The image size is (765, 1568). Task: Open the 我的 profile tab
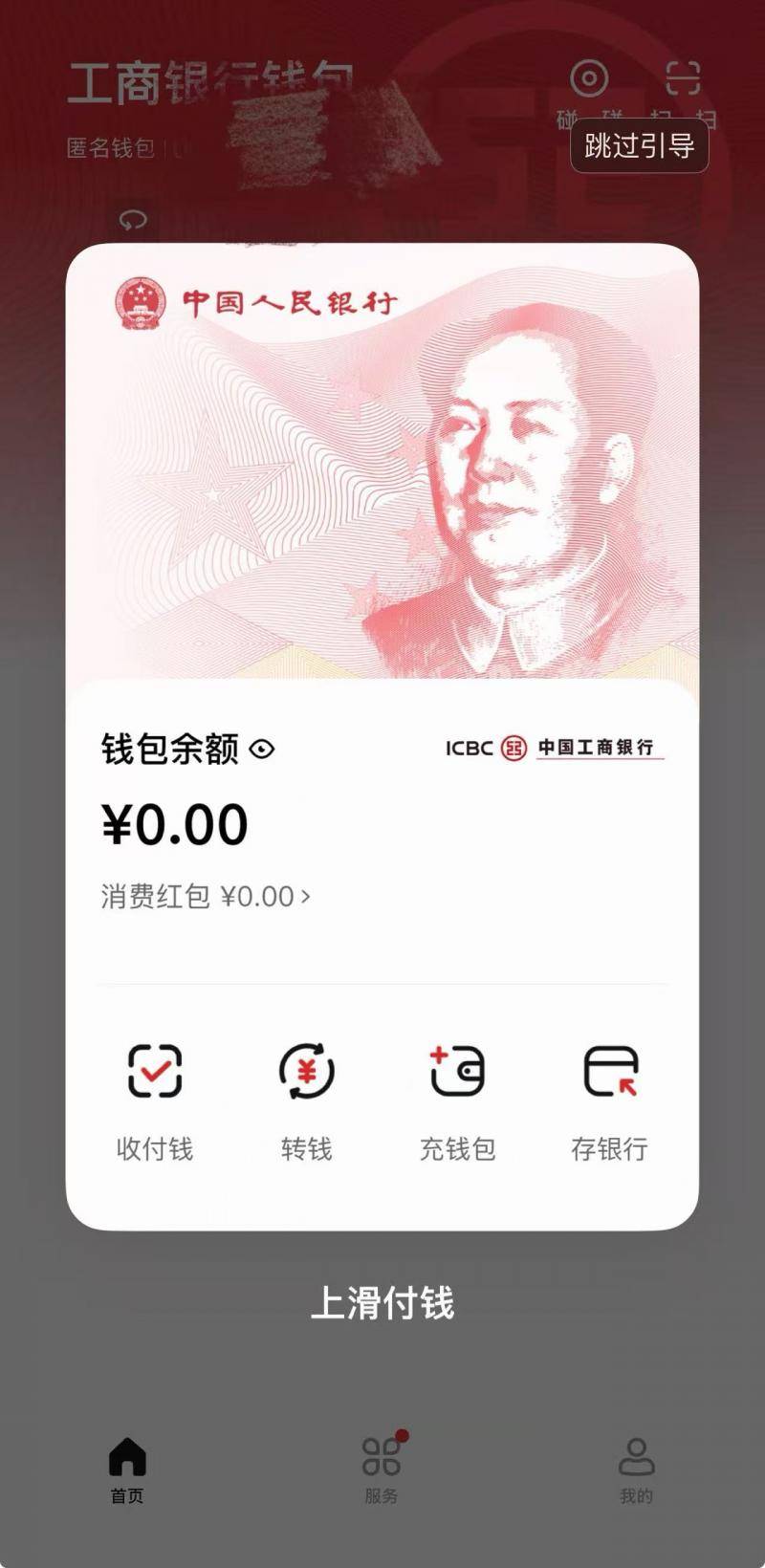tap(636, 1470)
